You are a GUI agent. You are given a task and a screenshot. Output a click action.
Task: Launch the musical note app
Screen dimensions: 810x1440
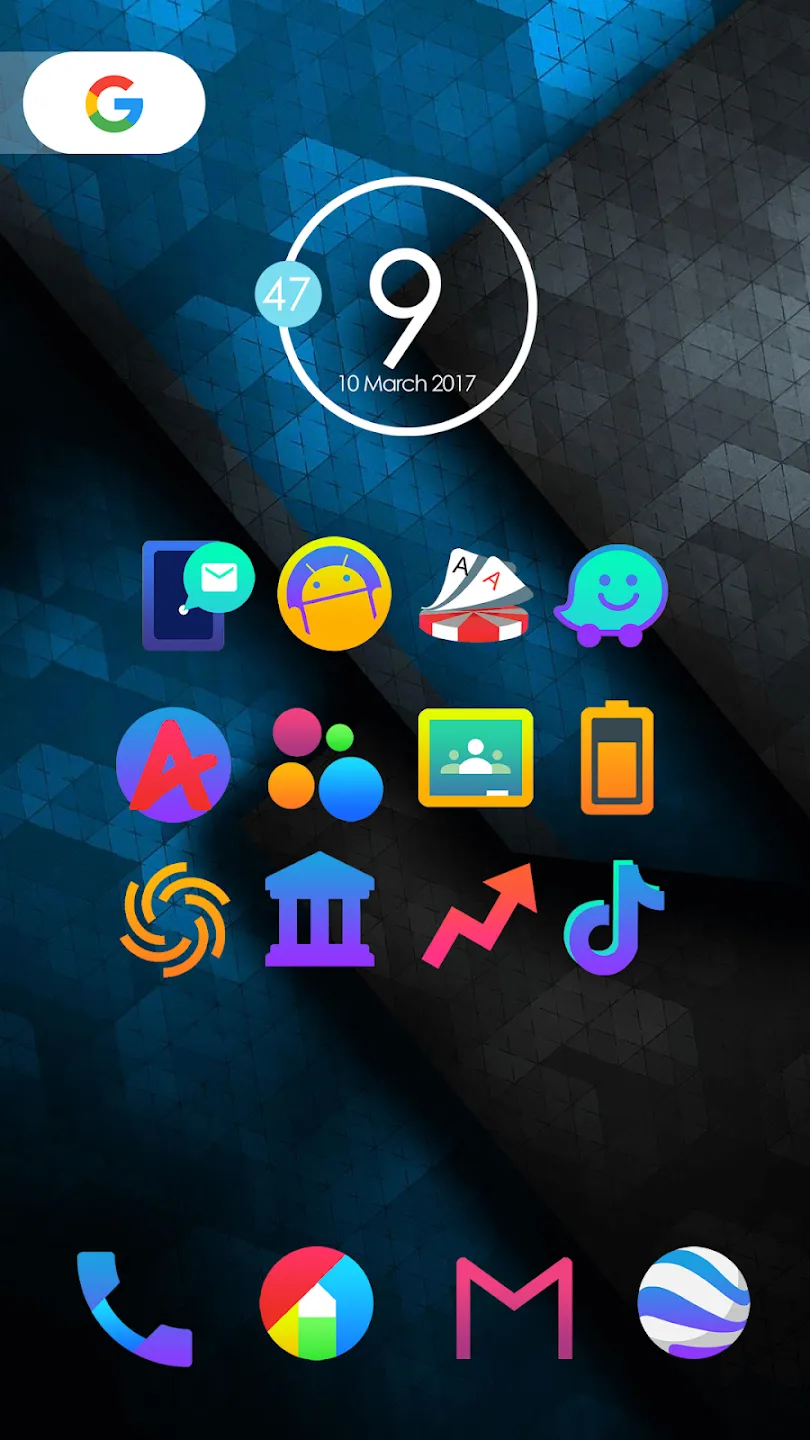point(614,916)
